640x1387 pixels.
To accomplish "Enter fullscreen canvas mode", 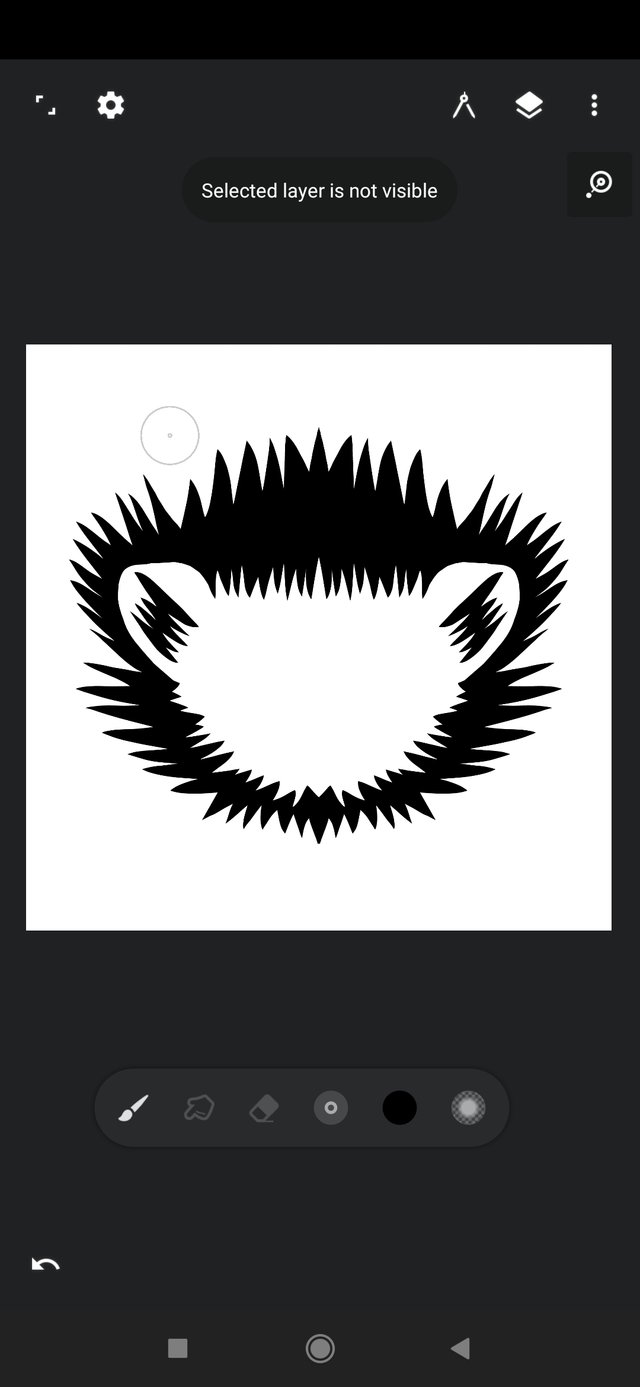I will (x=46, y=105).
